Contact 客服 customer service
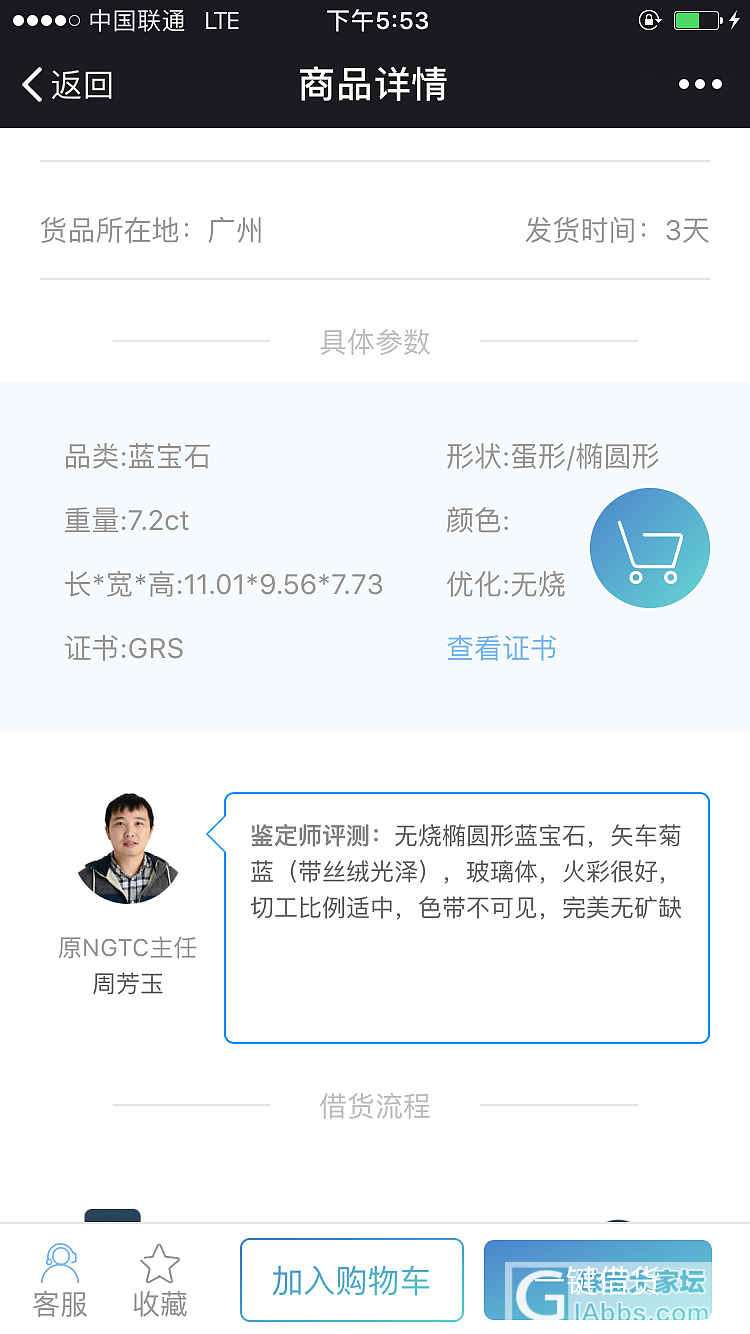 (x=60, y=1280)
